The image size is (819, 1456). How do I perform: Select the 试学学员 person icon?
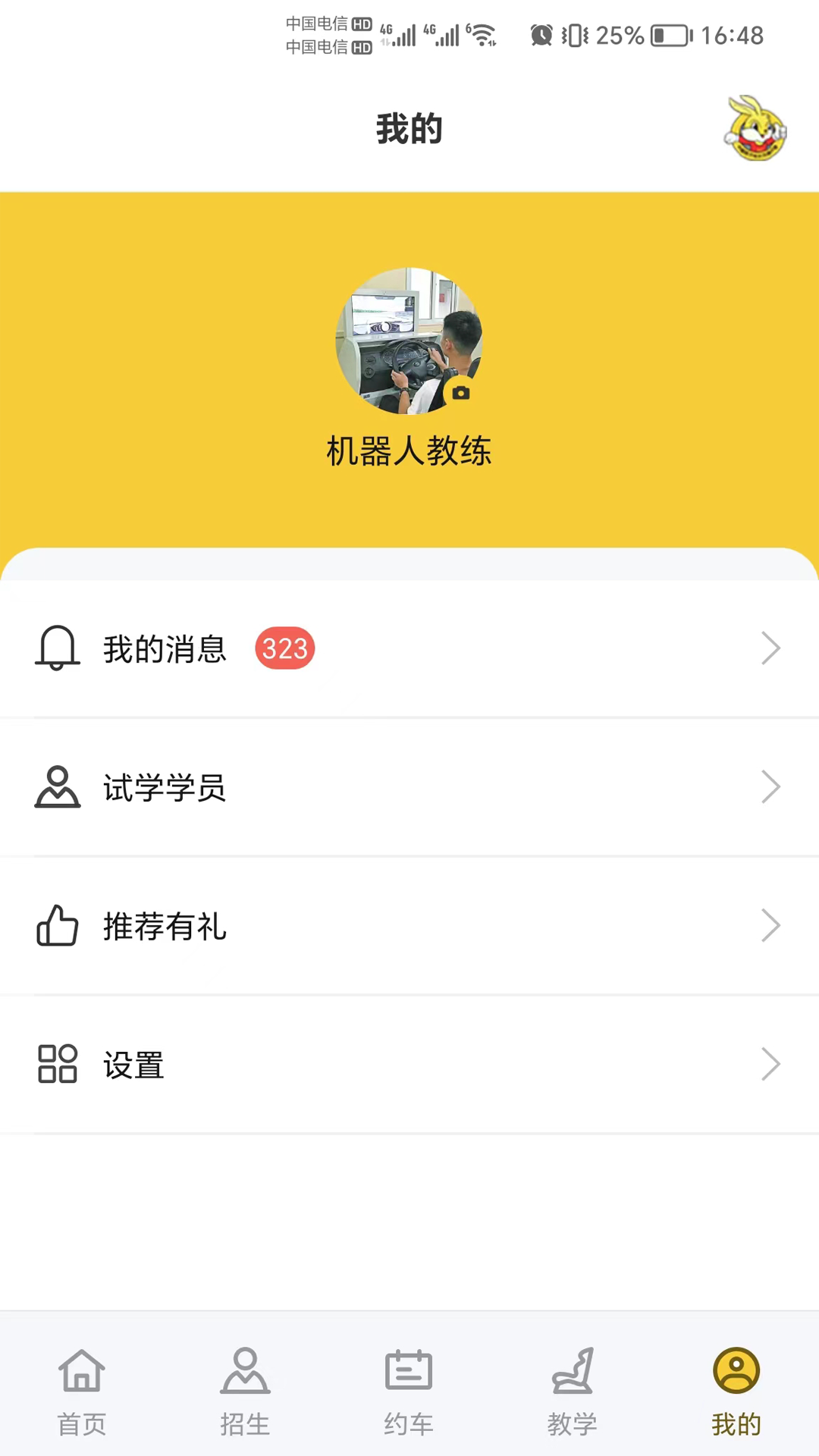pos(57,787)
